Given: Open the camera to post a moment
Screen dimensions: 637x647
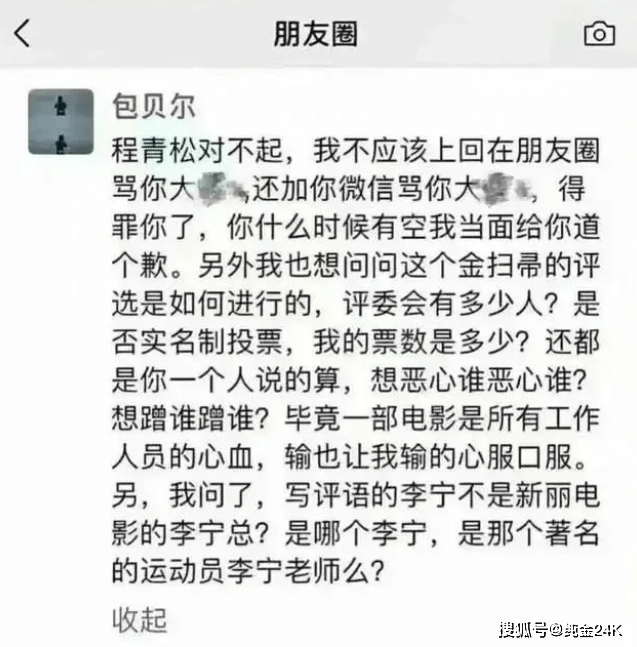Looking at the screenshot, I should [x=598, y=34].
